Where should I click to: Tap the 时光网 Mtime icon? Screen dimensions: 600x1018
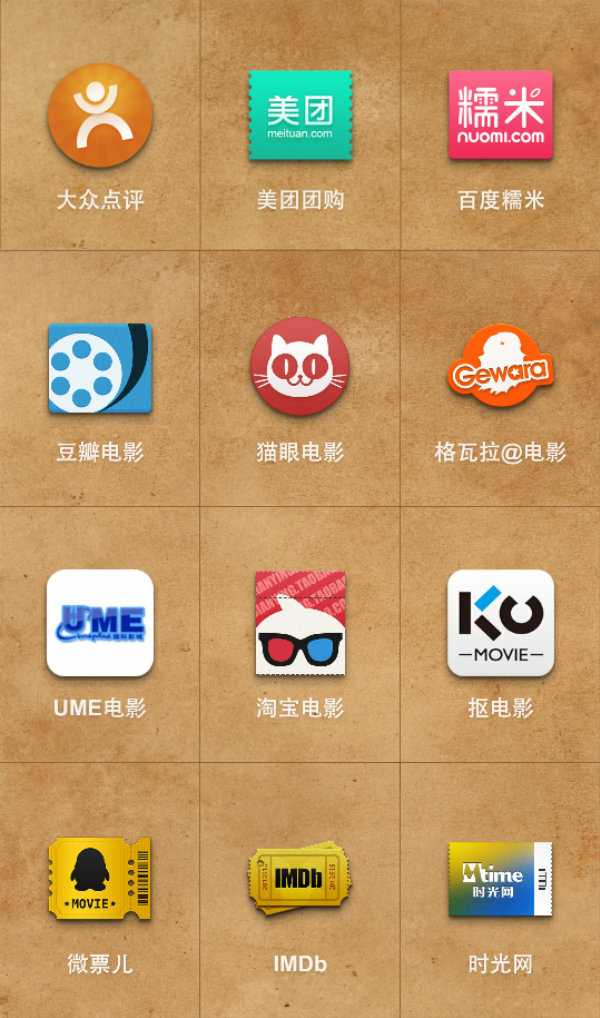click(500, 879)
